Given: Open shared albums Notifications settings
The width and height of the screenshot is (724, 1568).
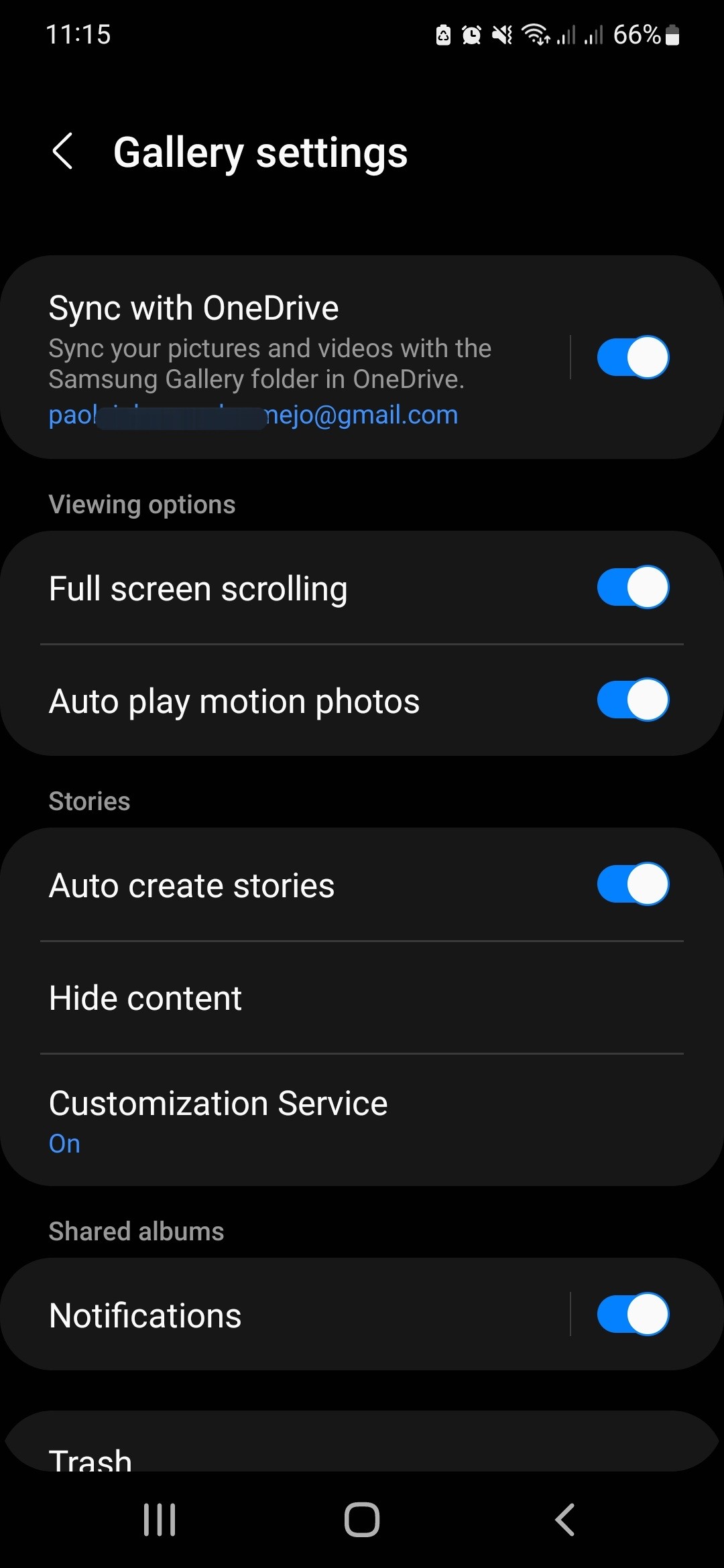Looking at the screenshot, I should (282, 1315).
